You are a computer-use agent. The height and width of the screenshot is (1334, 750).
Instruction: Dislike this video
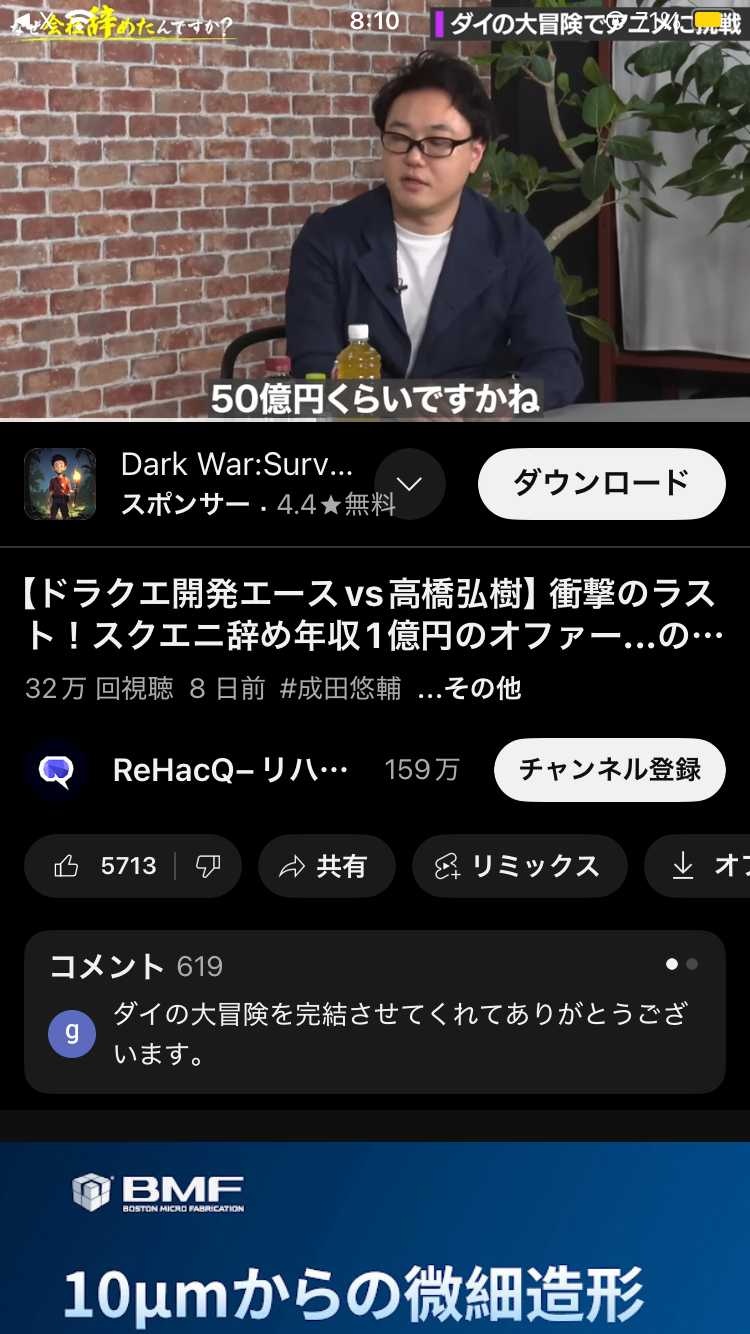pyautogui.click(x=208, y=866)
